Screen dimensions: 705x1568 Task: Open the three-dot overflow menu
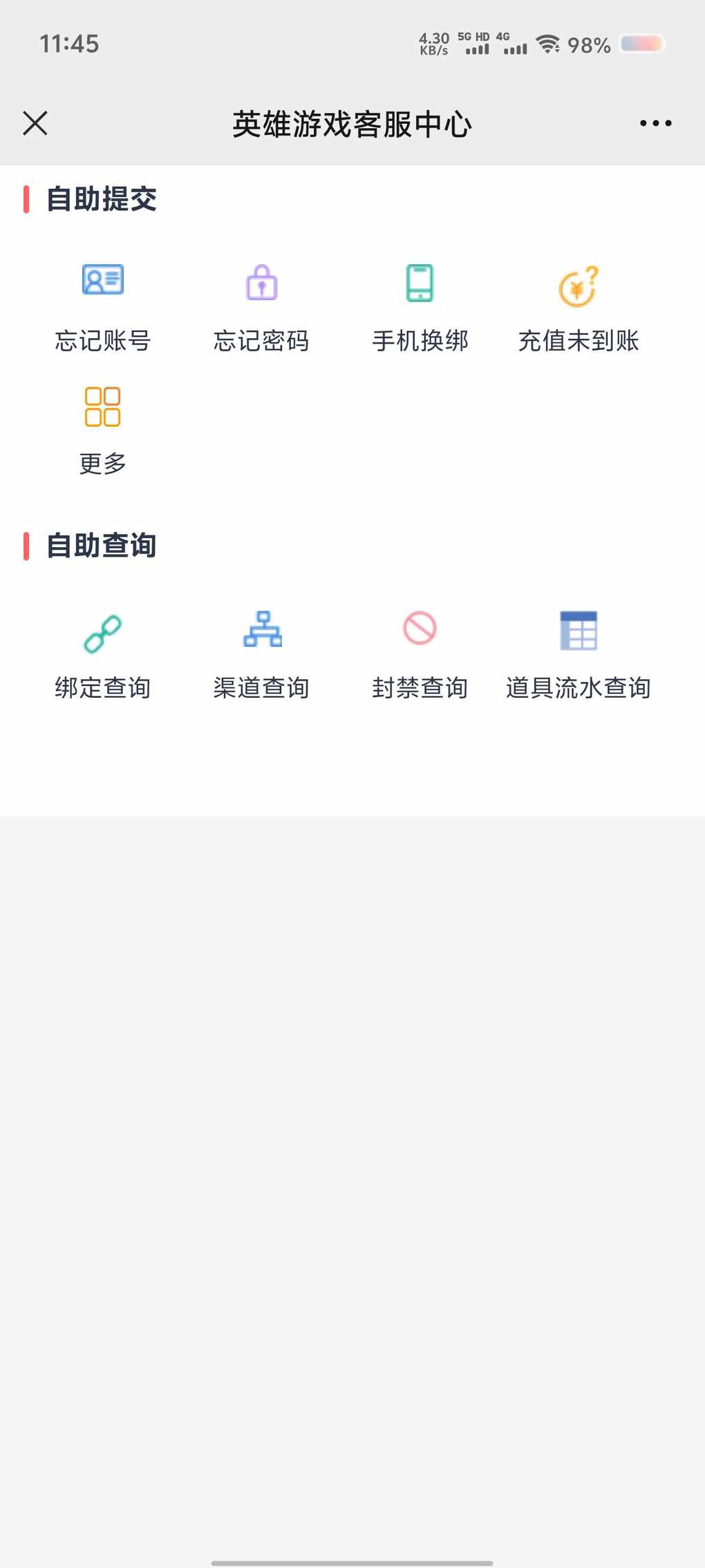(x=655, y=124)
